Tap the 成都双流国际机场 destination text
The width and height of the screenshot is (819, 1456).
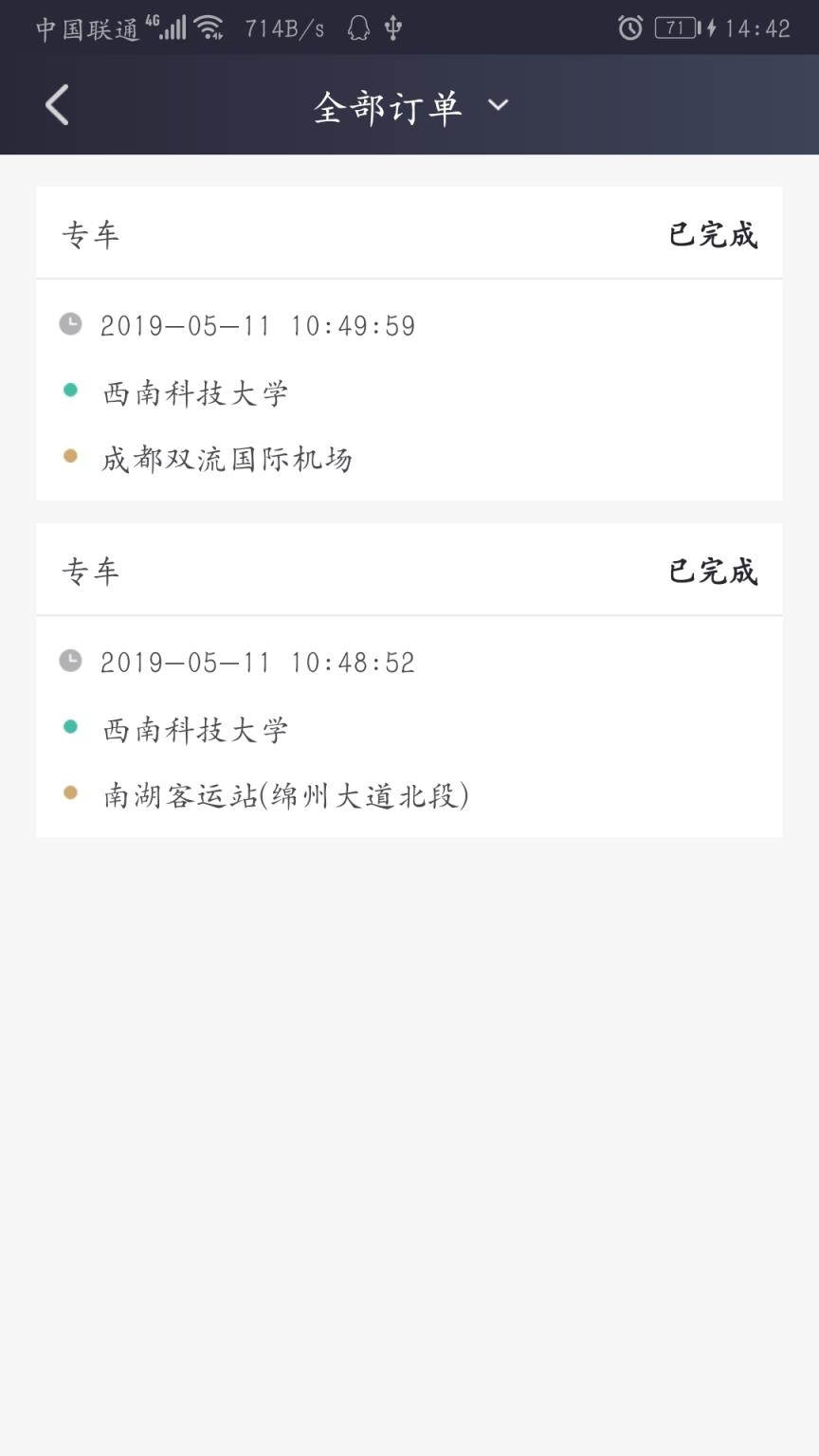click(x=227, y=458)
